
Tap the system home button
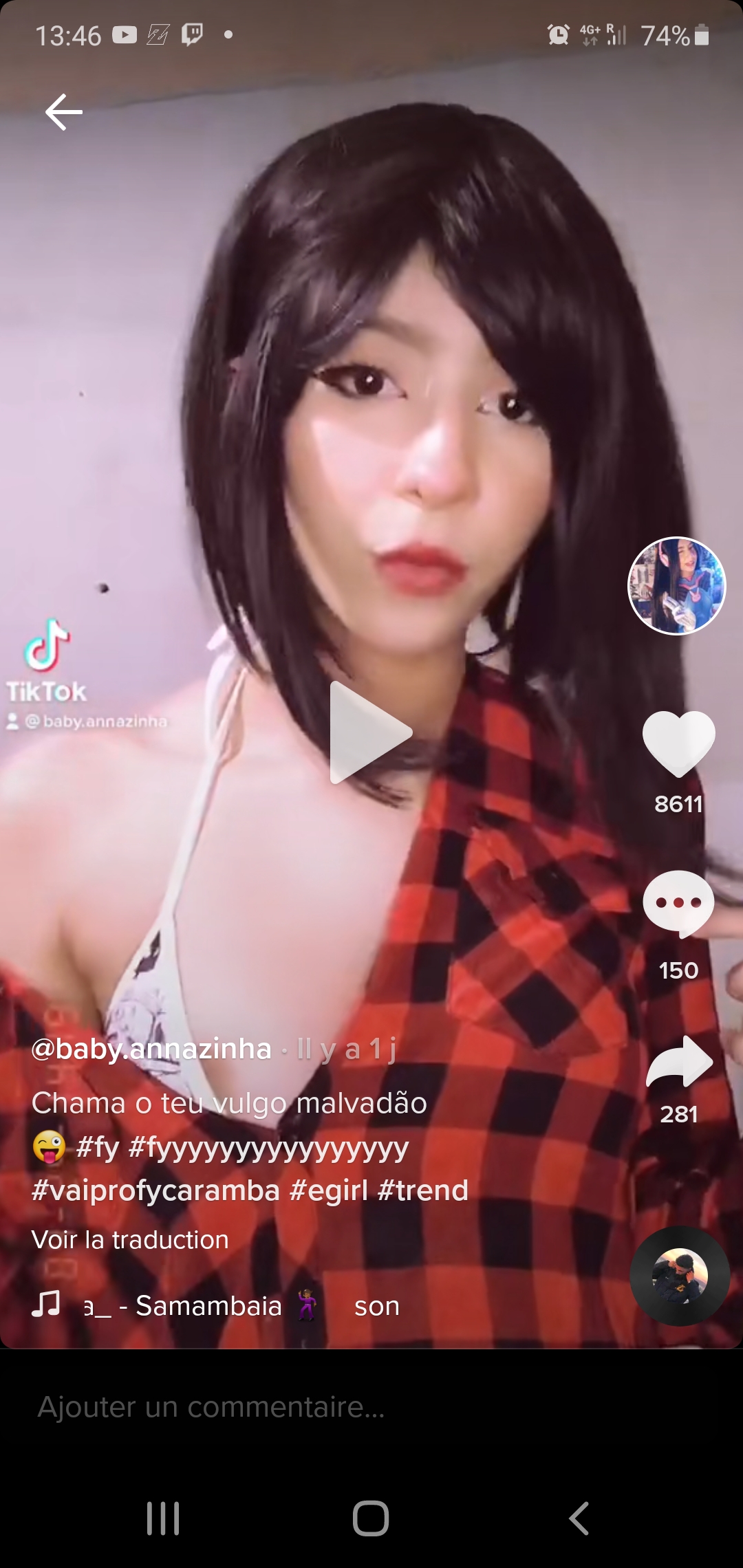(x=371, y=1518)
